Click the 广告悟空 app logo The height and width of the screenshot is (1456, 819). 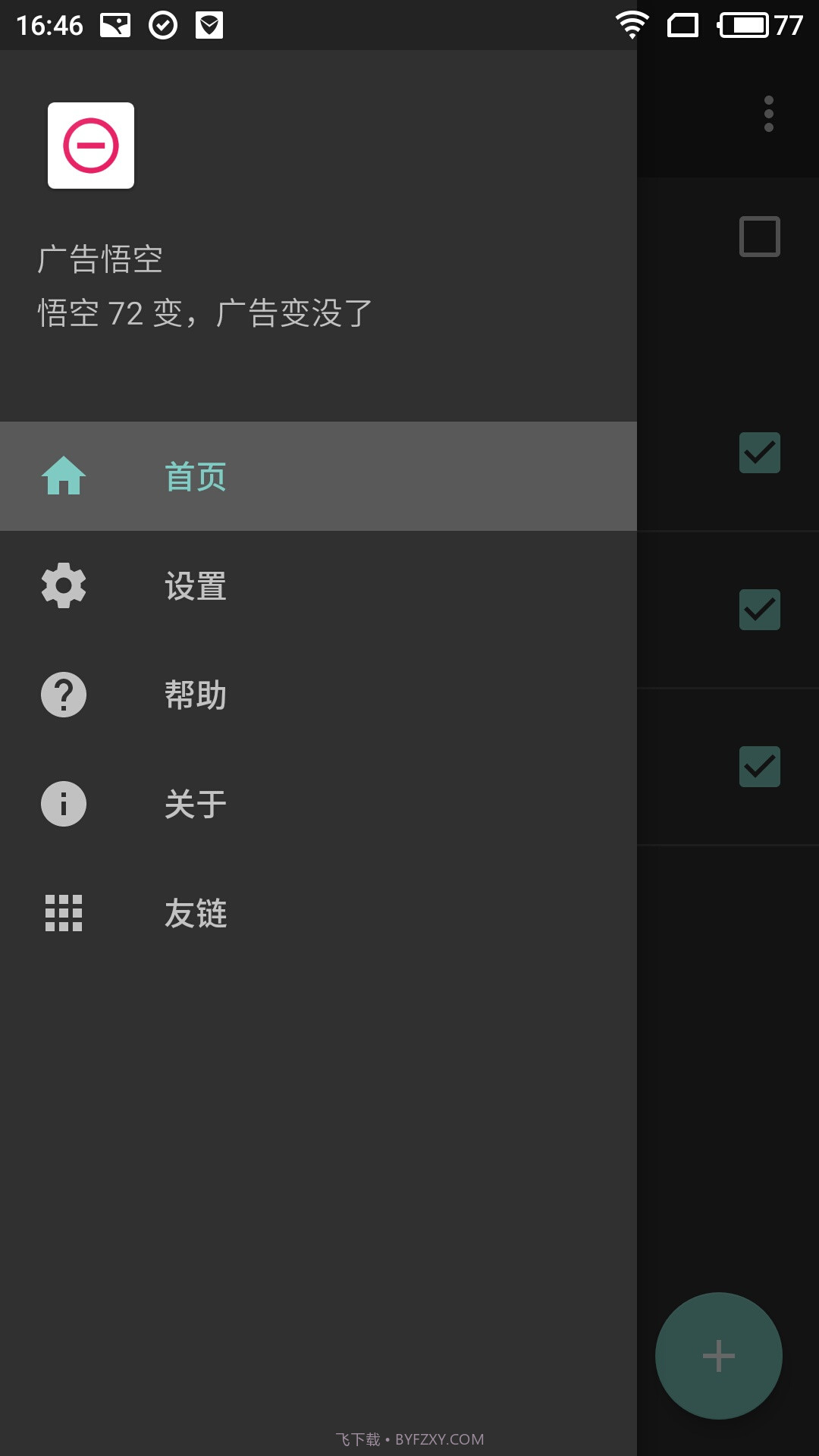coord(90,146)
